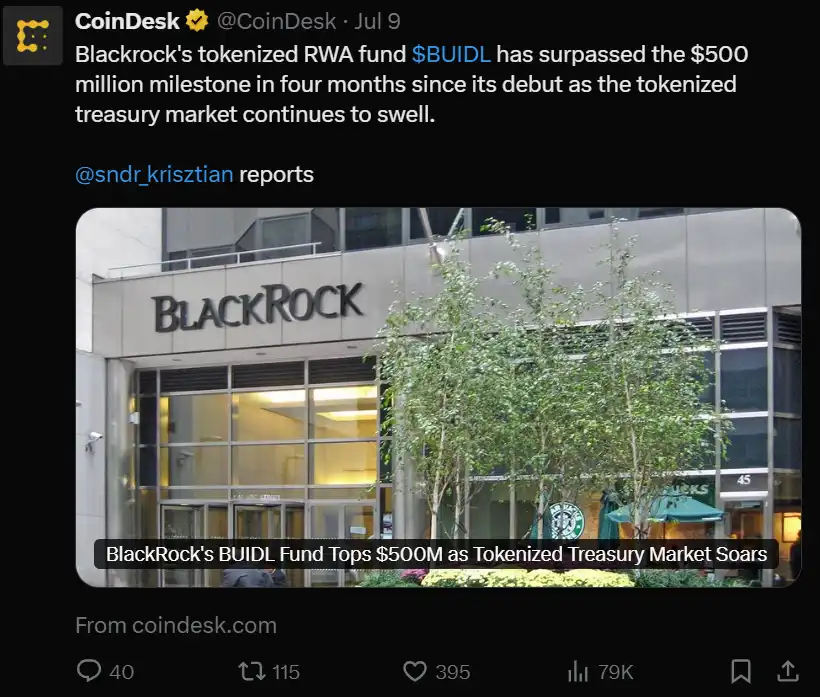Open the CoinDesk account name link
This screenshot has height=697, width=820.
[127, 20]
